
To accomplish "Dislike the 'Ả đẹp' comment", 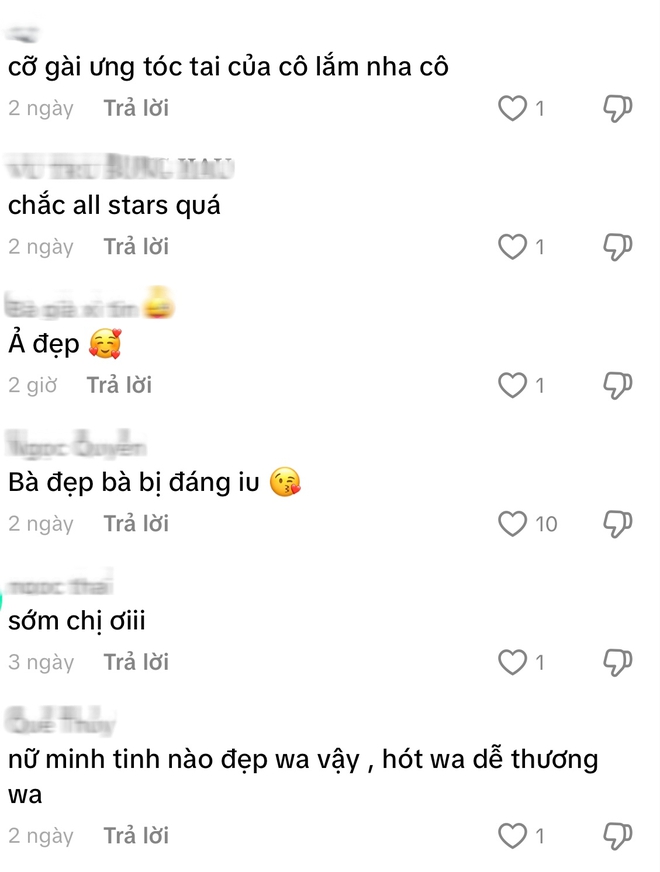I will [618, 386].
